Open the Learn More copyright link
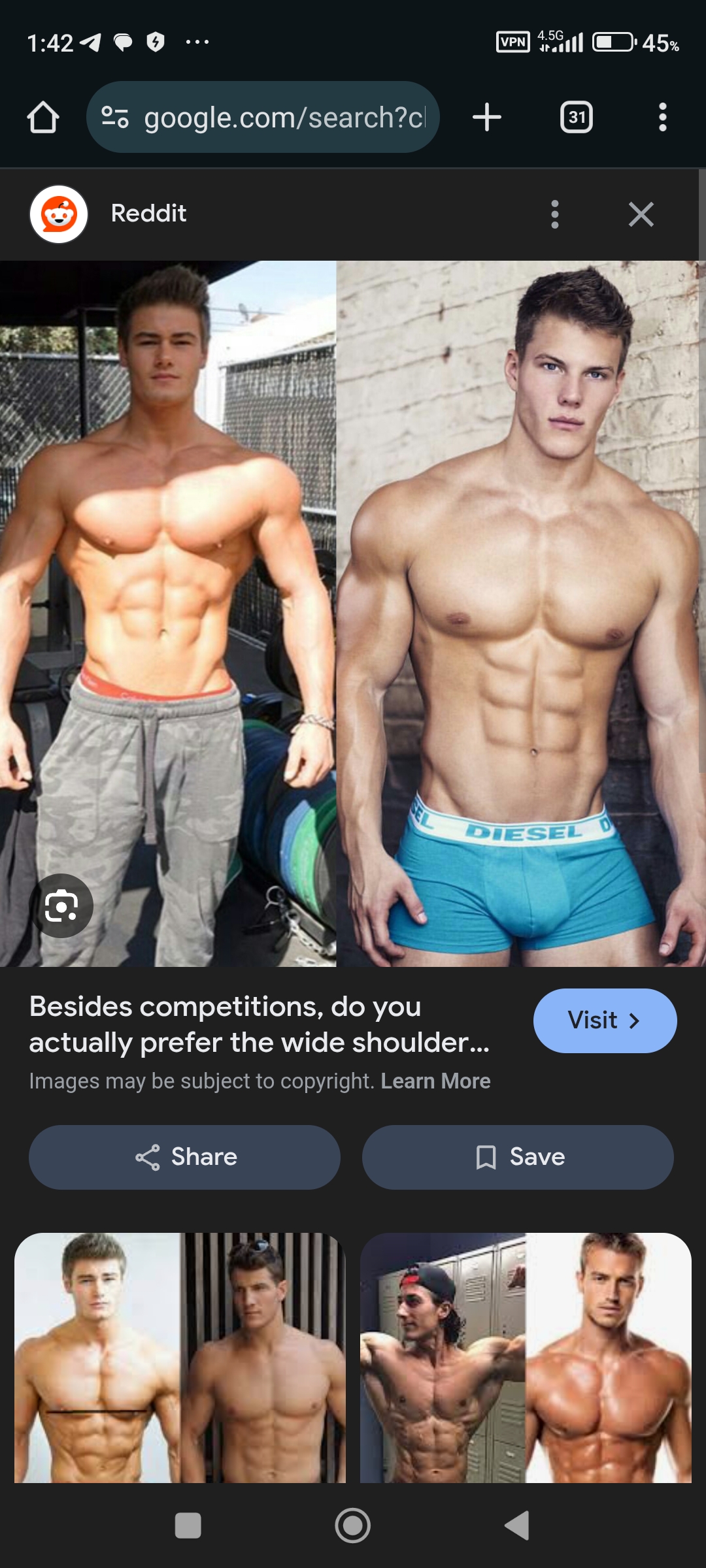706x1568 pixels. [435, 1081]
